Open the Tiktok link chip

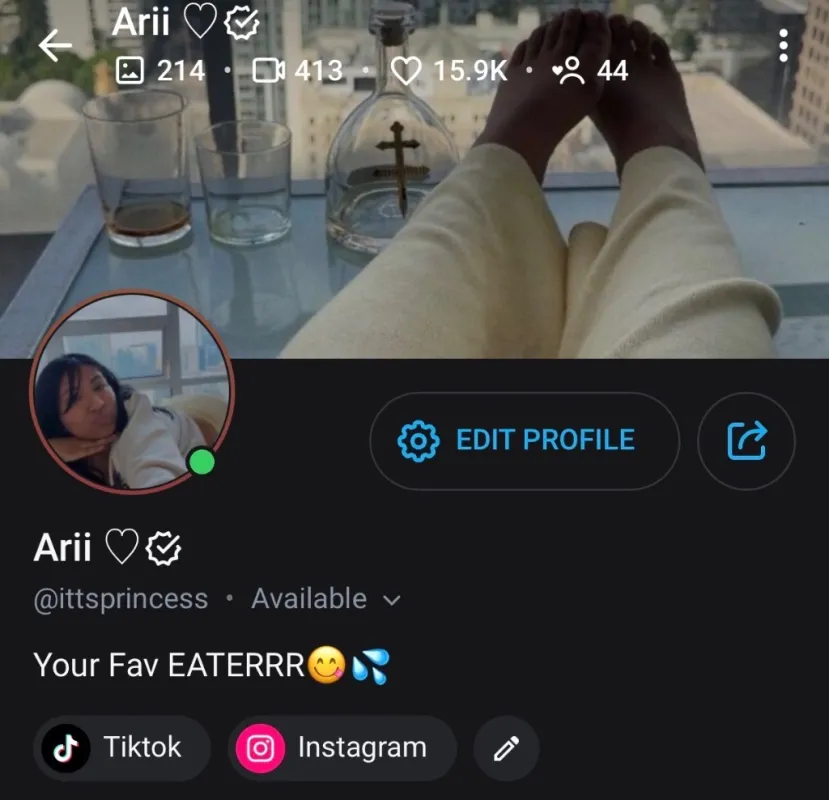(123, 748)
